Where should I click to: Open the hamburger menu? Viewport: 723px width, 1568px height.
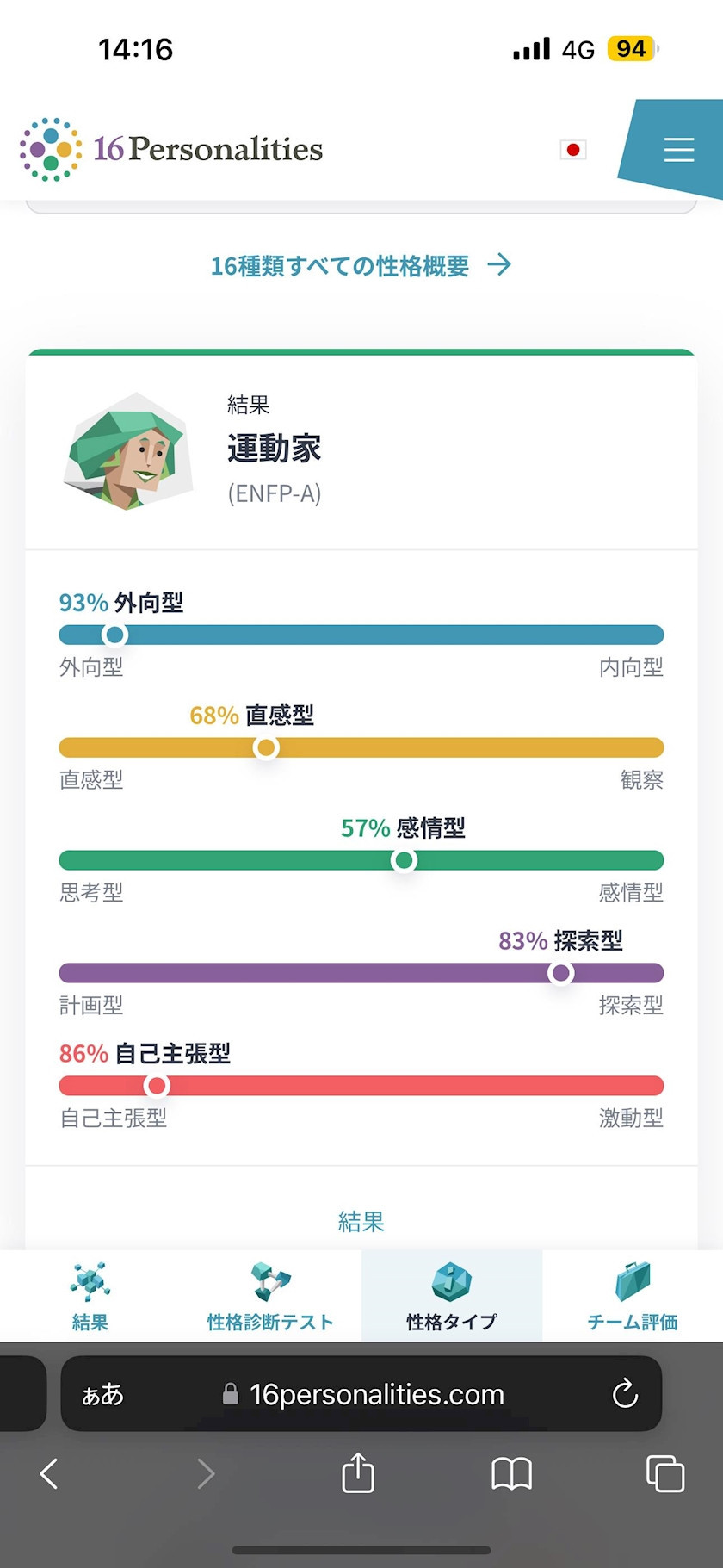pos(678,150)
